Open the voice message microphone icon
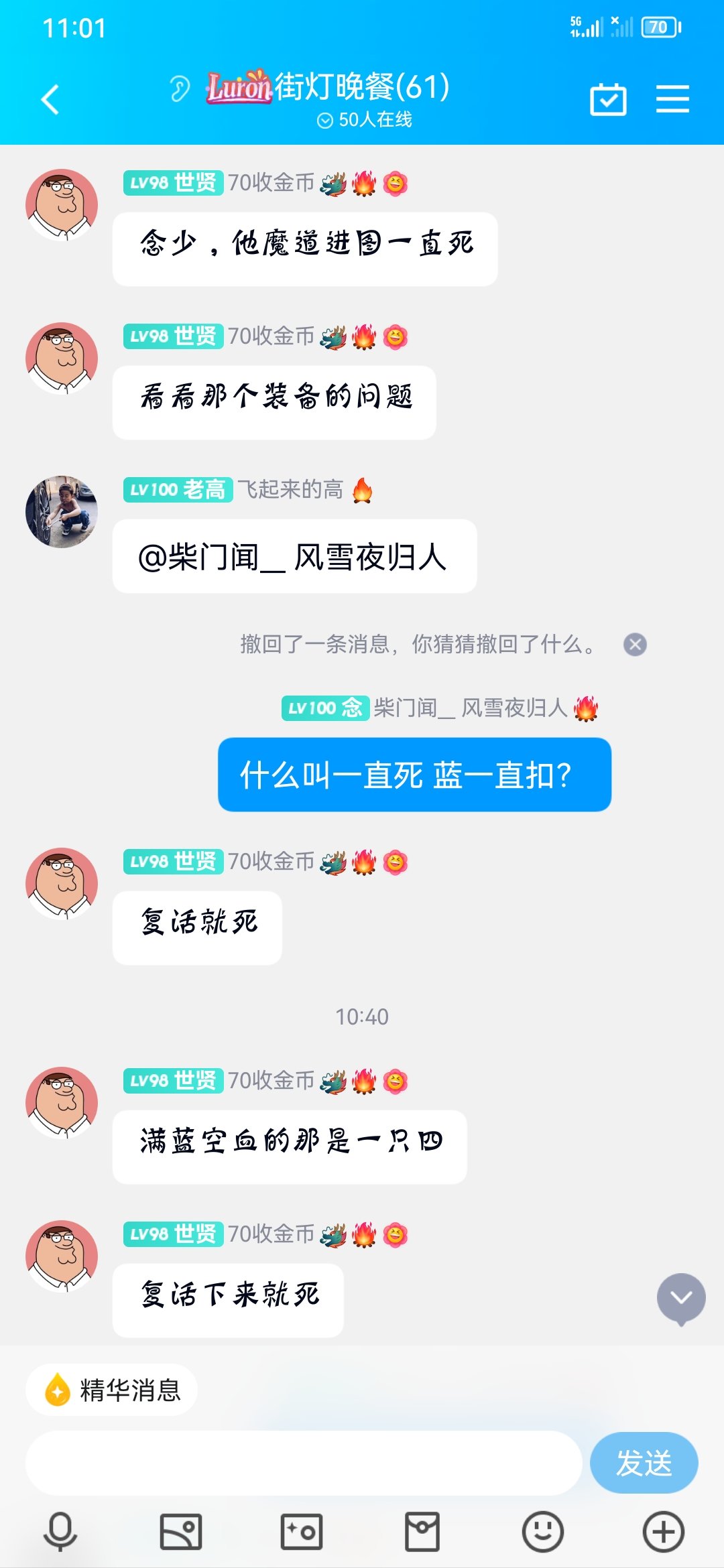 click(59, 1531)
